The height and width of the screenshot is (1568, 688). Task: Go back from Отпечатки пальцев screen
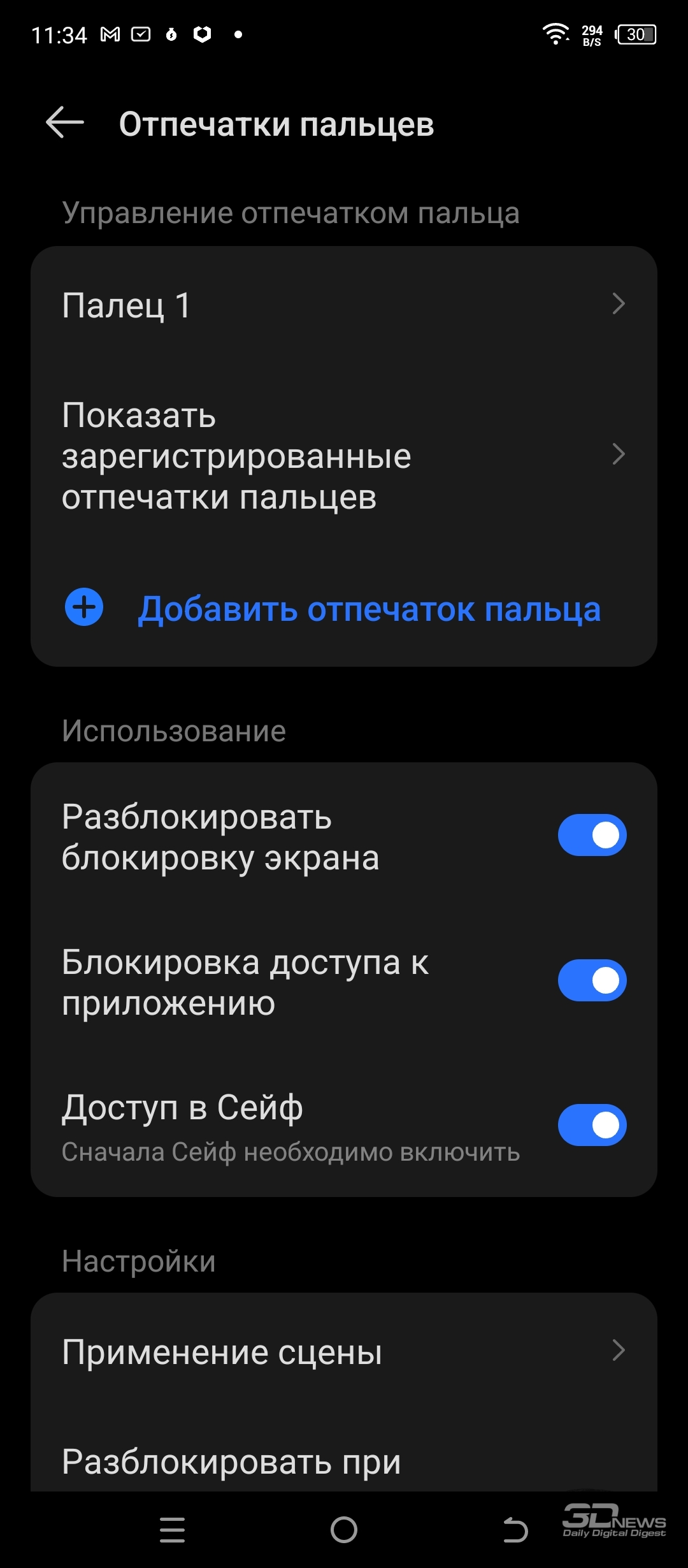tap(65, 122)
